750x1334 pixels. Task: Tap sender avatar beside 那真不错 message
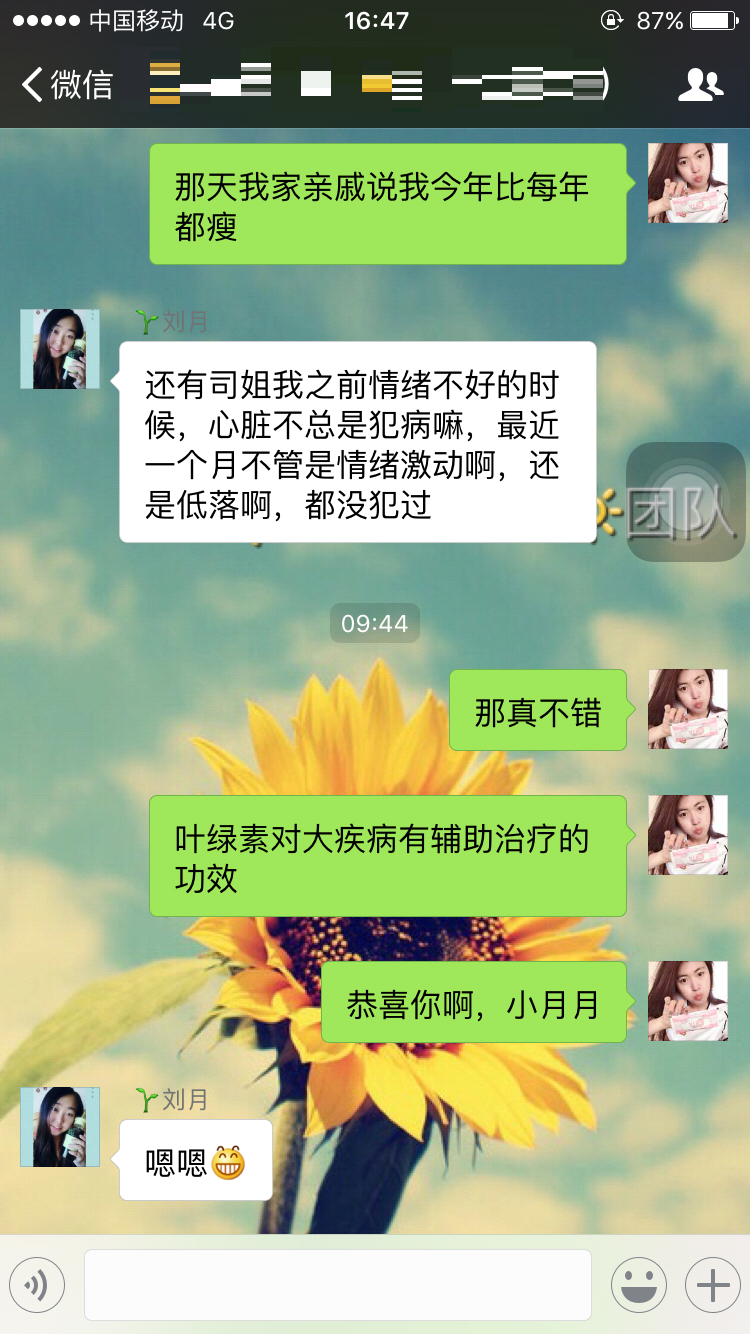tap(687, 709)
